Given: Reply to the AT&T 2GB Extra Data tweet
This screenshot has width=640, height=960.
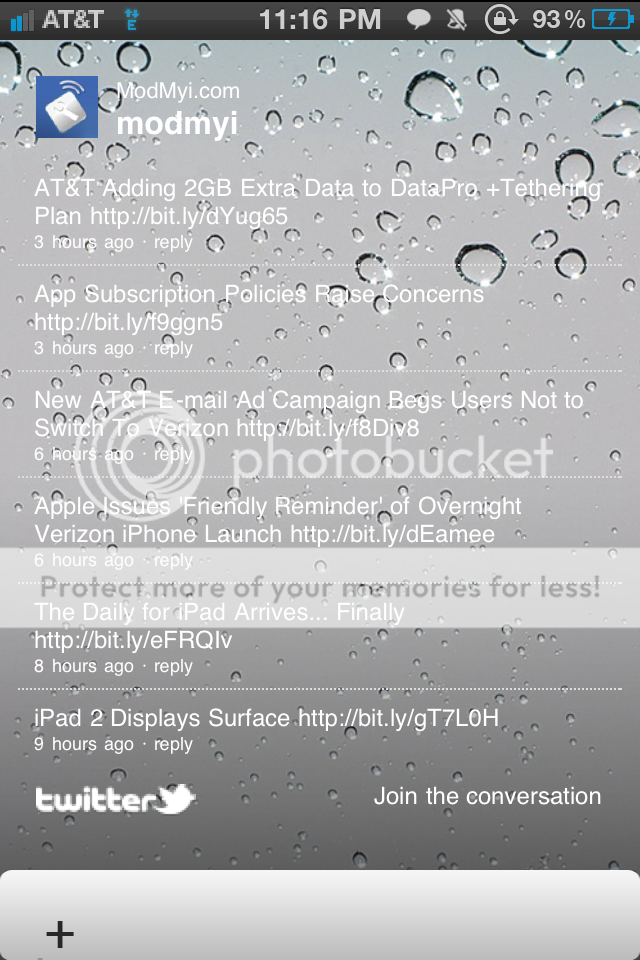Looking at the screenshot, I should tap(173, 242).
